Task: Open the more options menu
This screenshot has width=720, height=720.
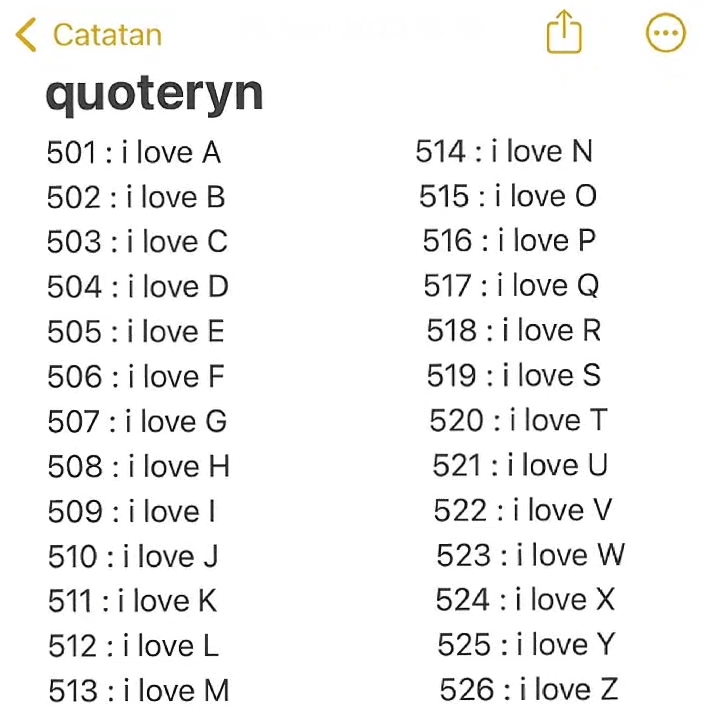Action: tap(666, 33)
